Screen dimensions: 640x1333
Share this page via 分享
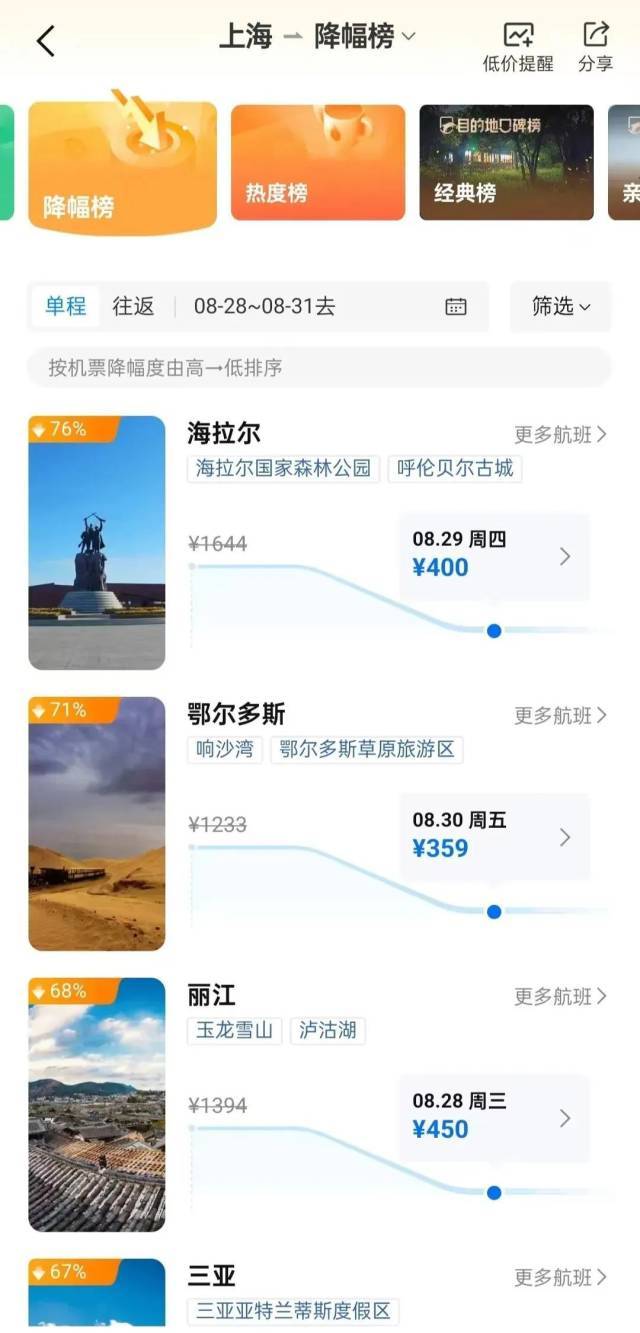pos(595,47)
